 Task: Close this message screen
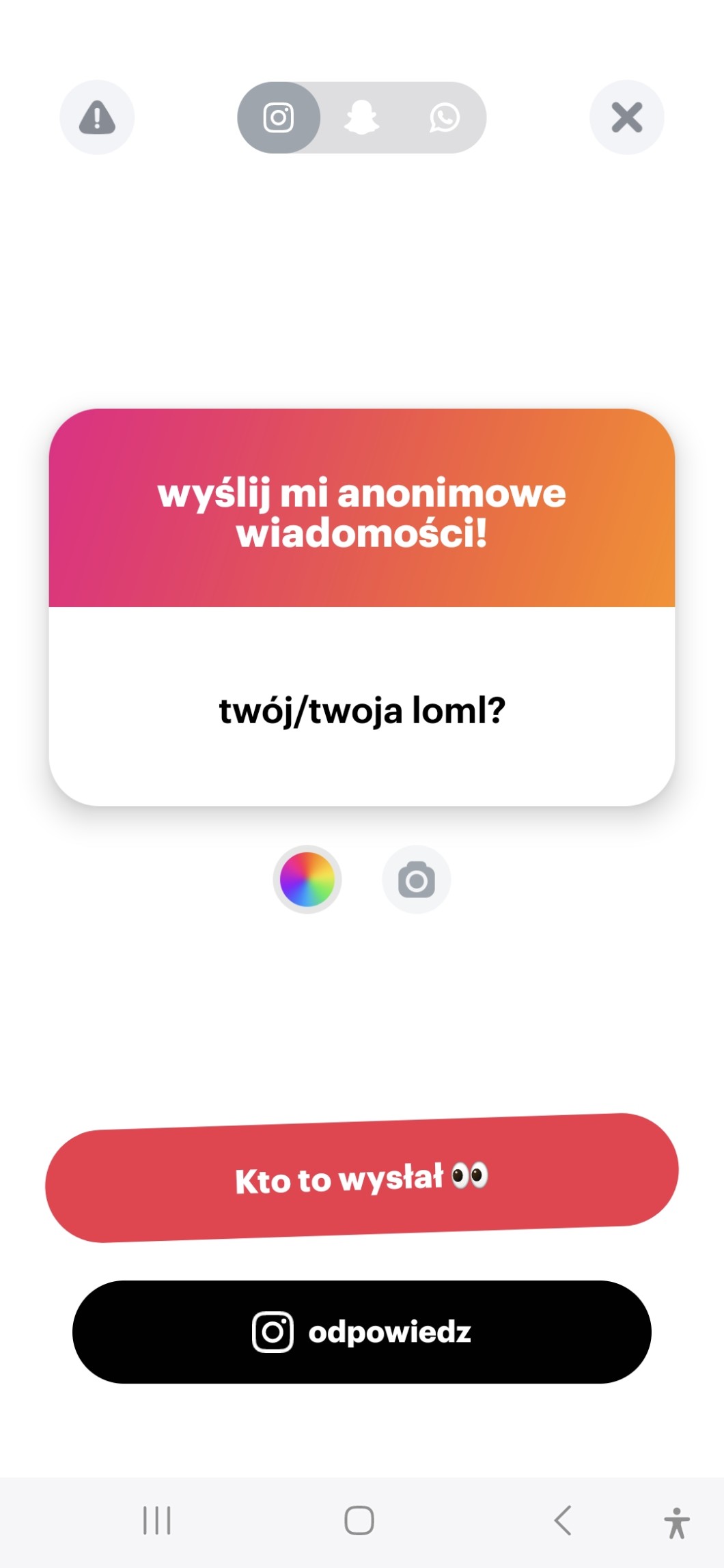(627, 117)
